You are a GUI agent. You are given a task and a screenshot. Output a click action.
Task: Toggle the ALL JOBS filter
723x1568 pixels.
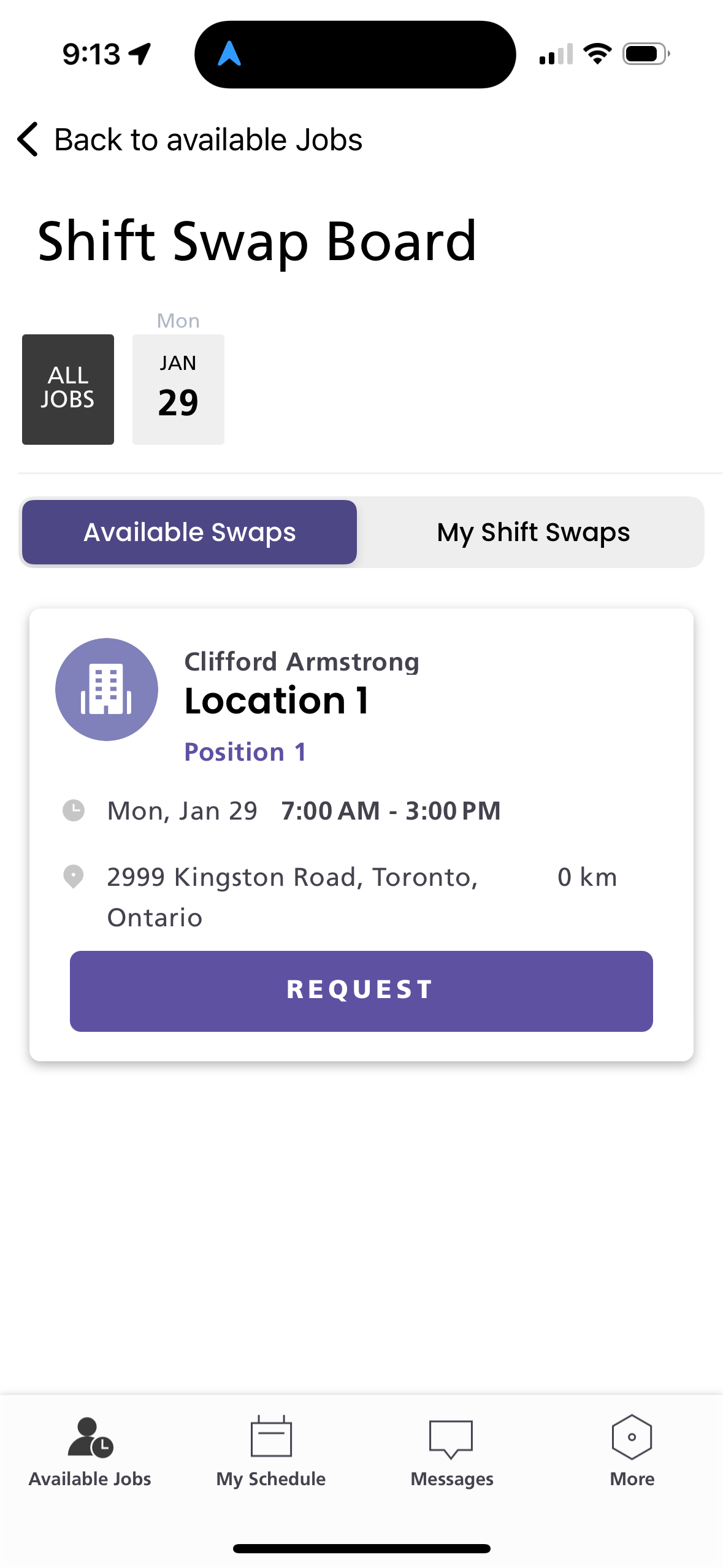point(67,388)
